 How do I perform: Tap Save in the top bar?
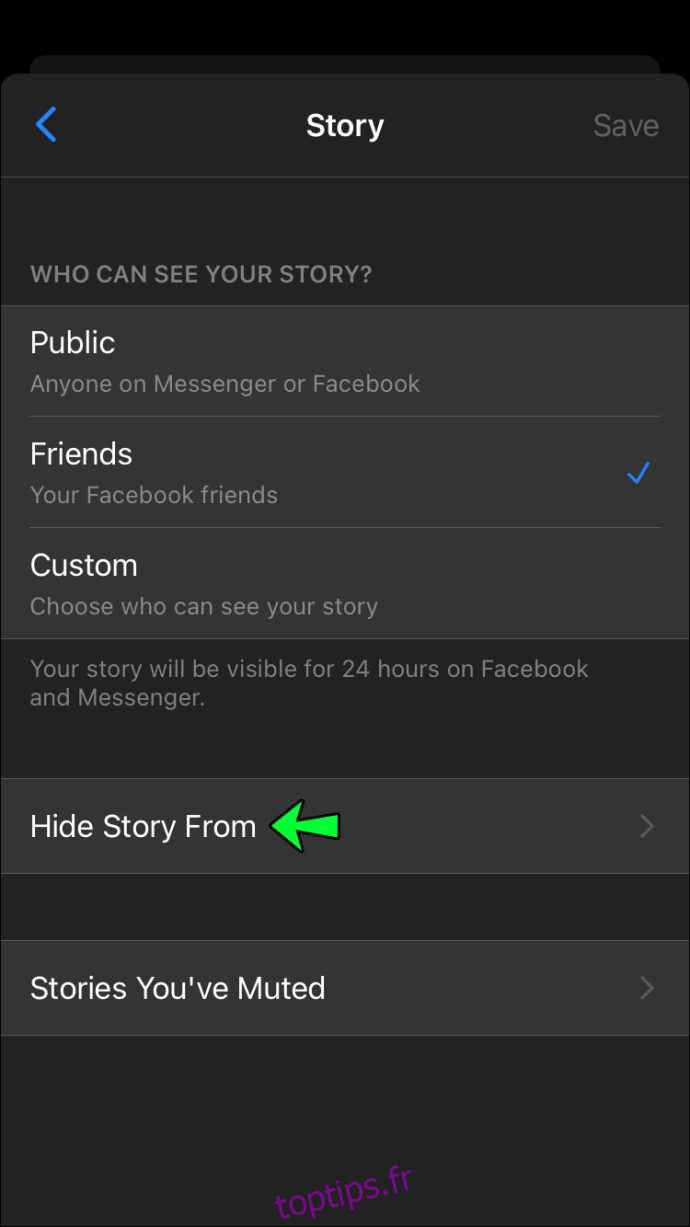625,126
